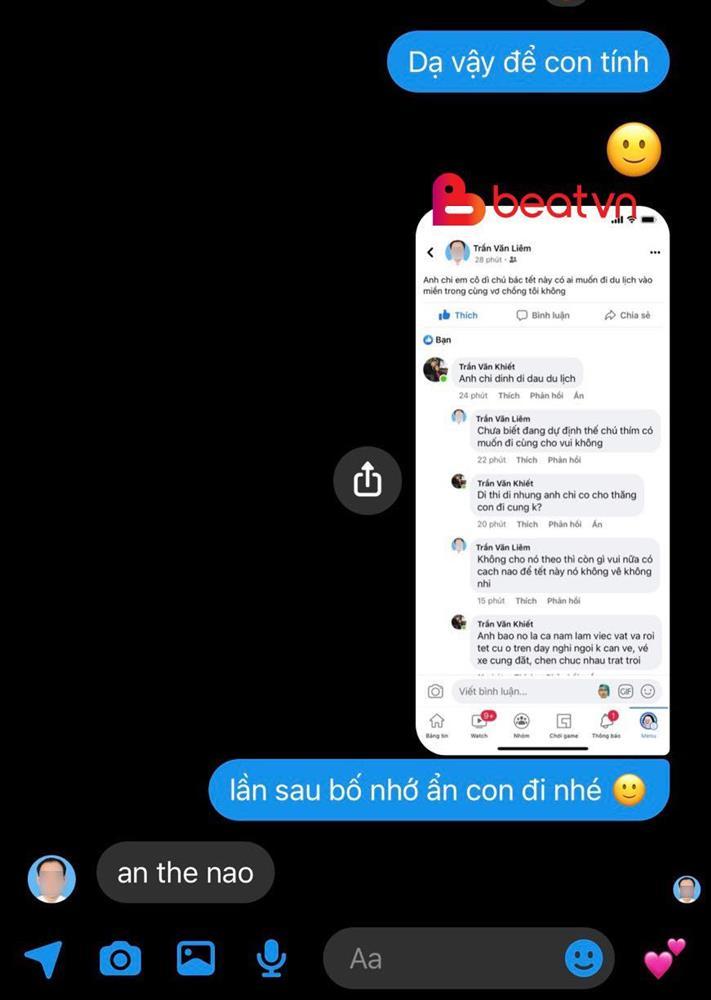Open the shared Facebook screenshot image
The image size is (711, 1000).
tap(541, 480)
